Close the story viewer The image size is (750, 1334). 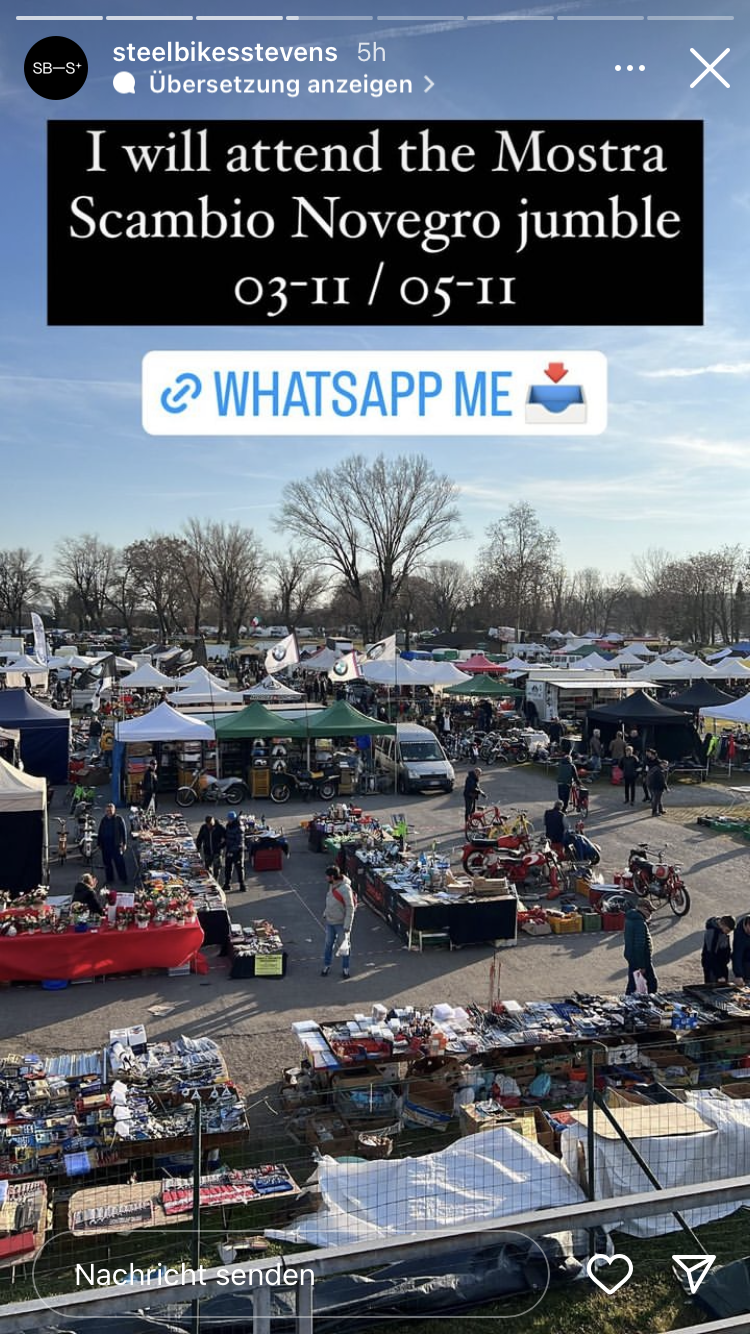710,68
